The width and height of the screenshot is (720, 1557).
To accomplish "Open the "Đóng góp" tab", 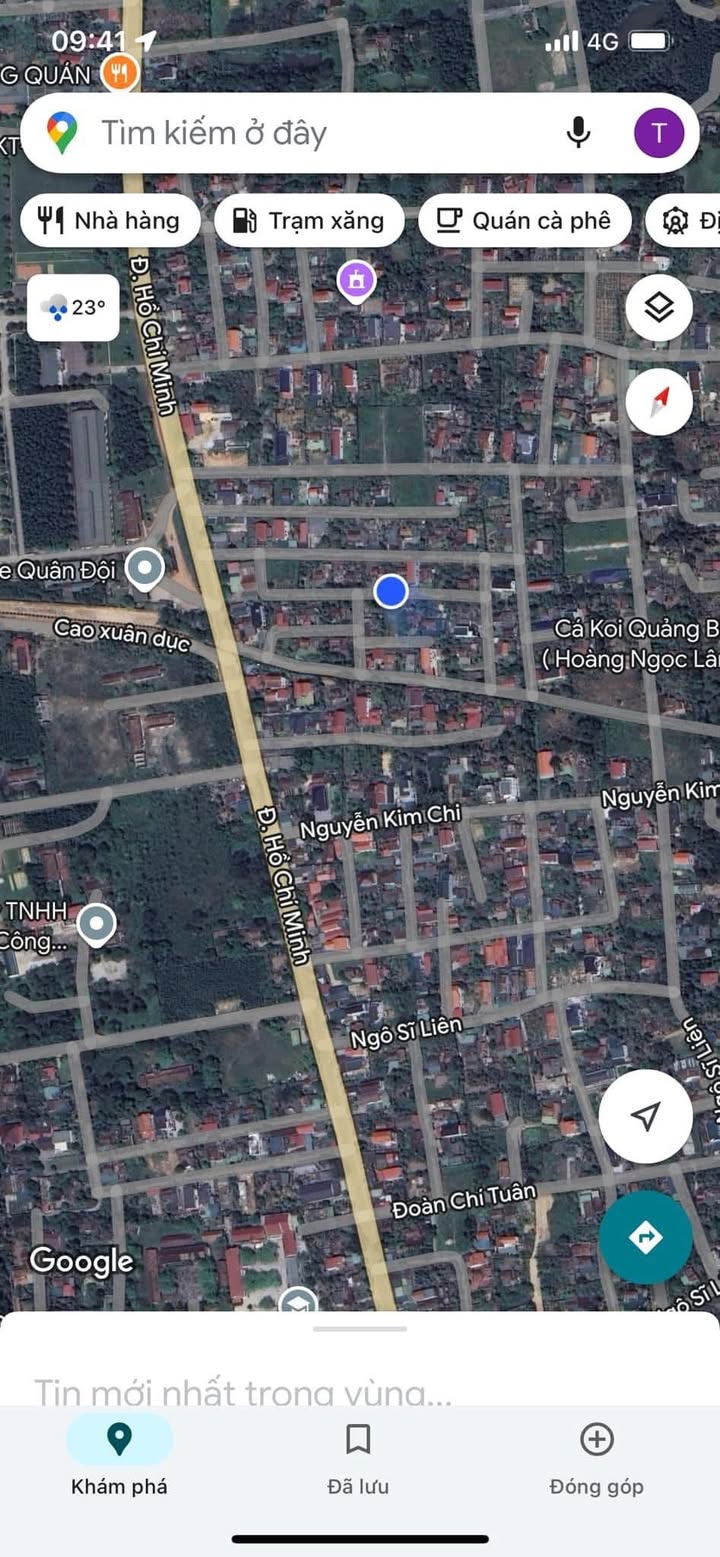I will coord(596,1459).
